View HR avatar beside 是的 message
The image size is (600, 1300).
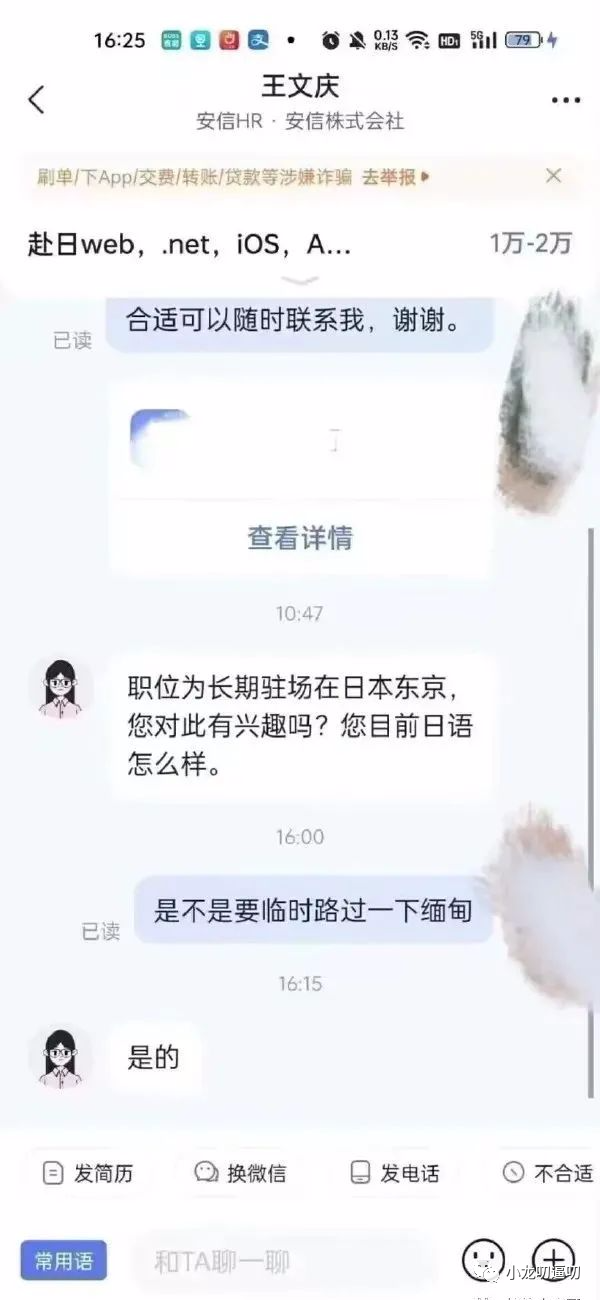[60, 1058]
